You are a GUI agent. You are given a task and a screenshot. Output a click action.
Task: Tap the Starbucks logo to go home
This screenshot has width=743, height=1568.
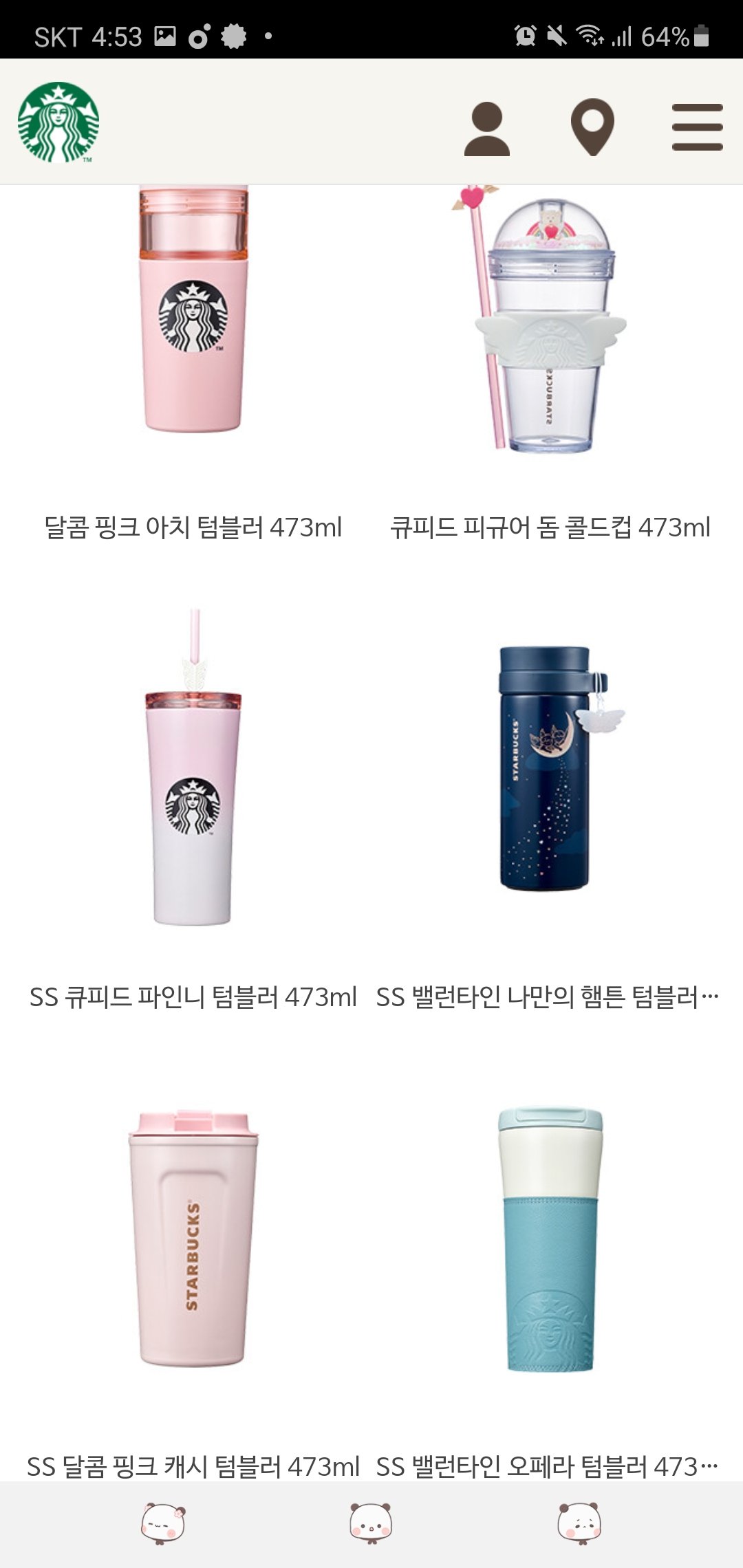pyautogui.click(x=58, y=122)
